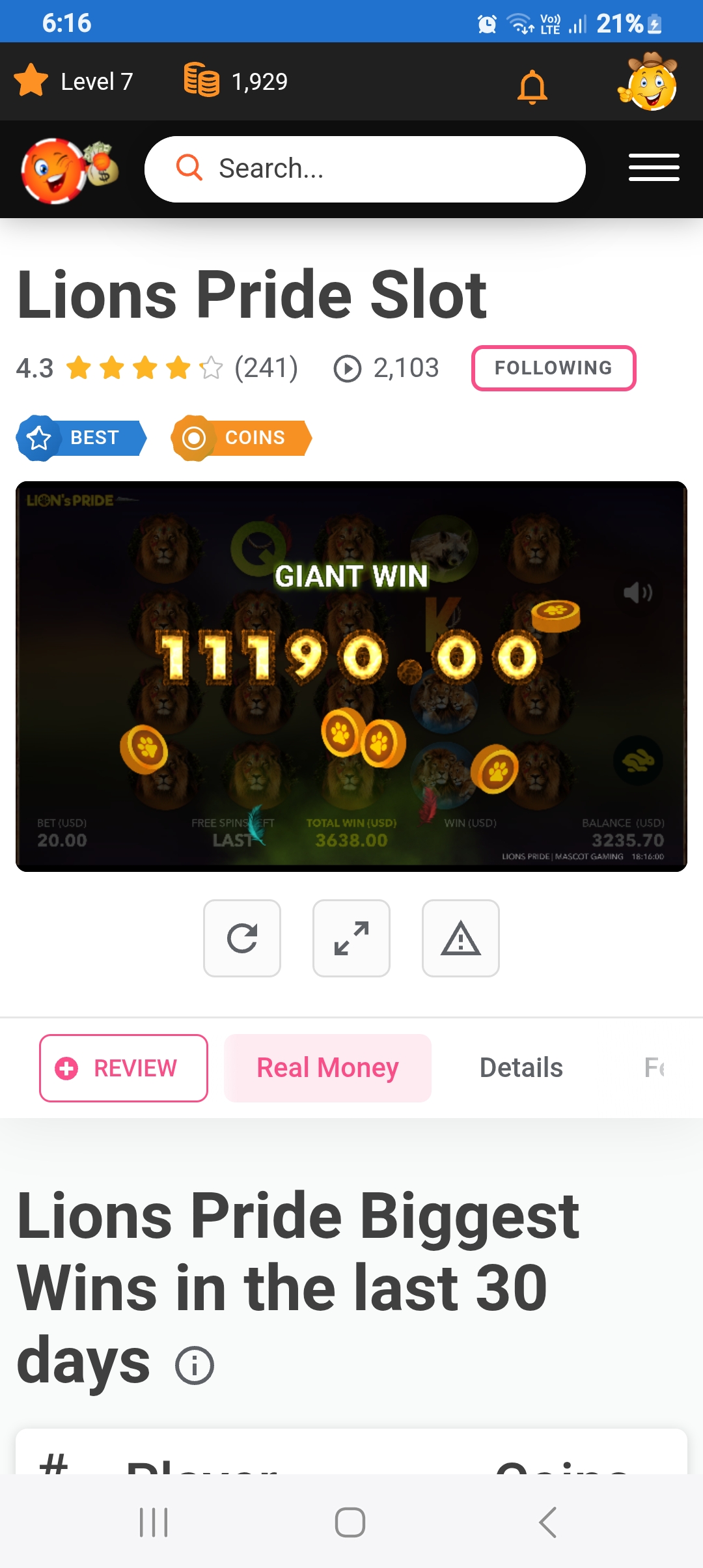Image resolution: width=703 pixels, height=1568 pixels.
Task: Write a REVIEW for this slot
Action: 124,1068
